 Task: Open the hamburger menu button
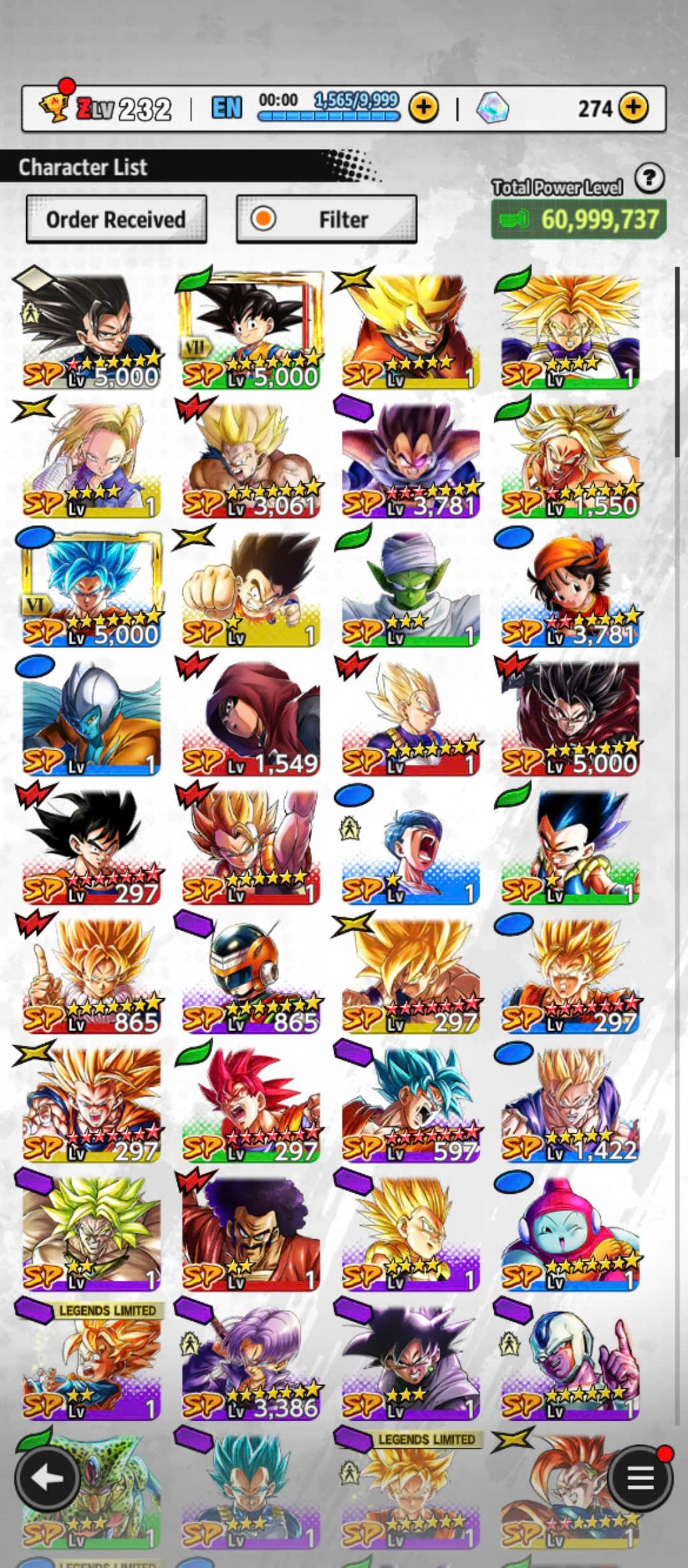point(639,1478)
